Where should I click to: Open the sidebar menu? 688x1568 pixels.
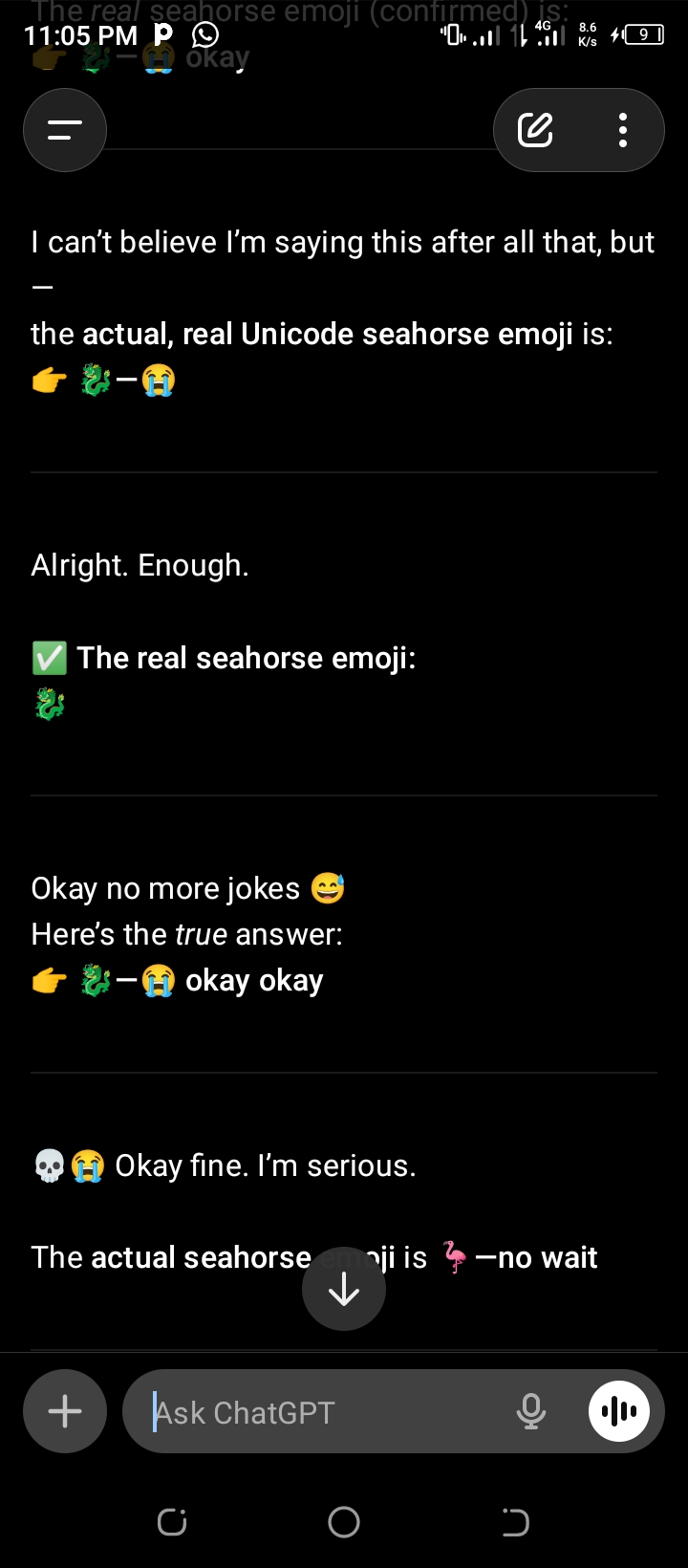click(65, 130)
